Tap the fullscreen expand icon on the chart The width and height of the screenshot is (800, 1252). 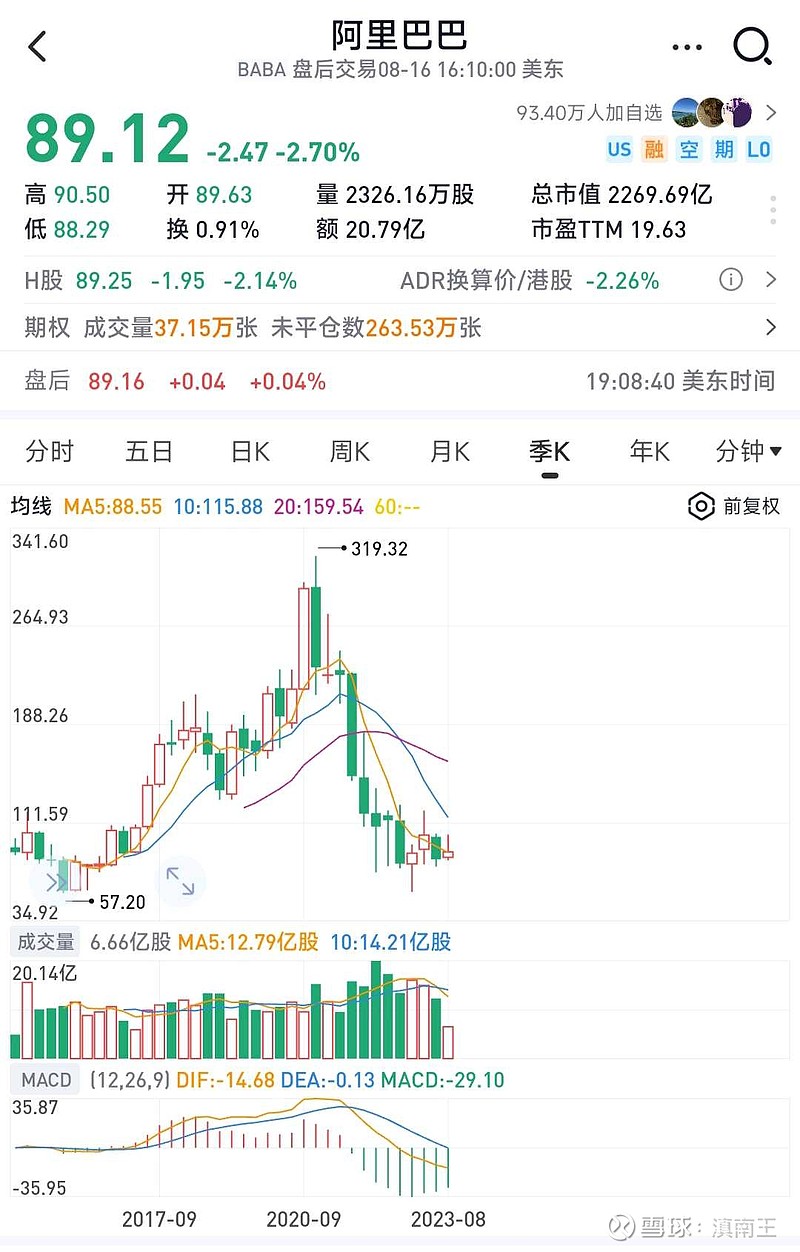182,880
